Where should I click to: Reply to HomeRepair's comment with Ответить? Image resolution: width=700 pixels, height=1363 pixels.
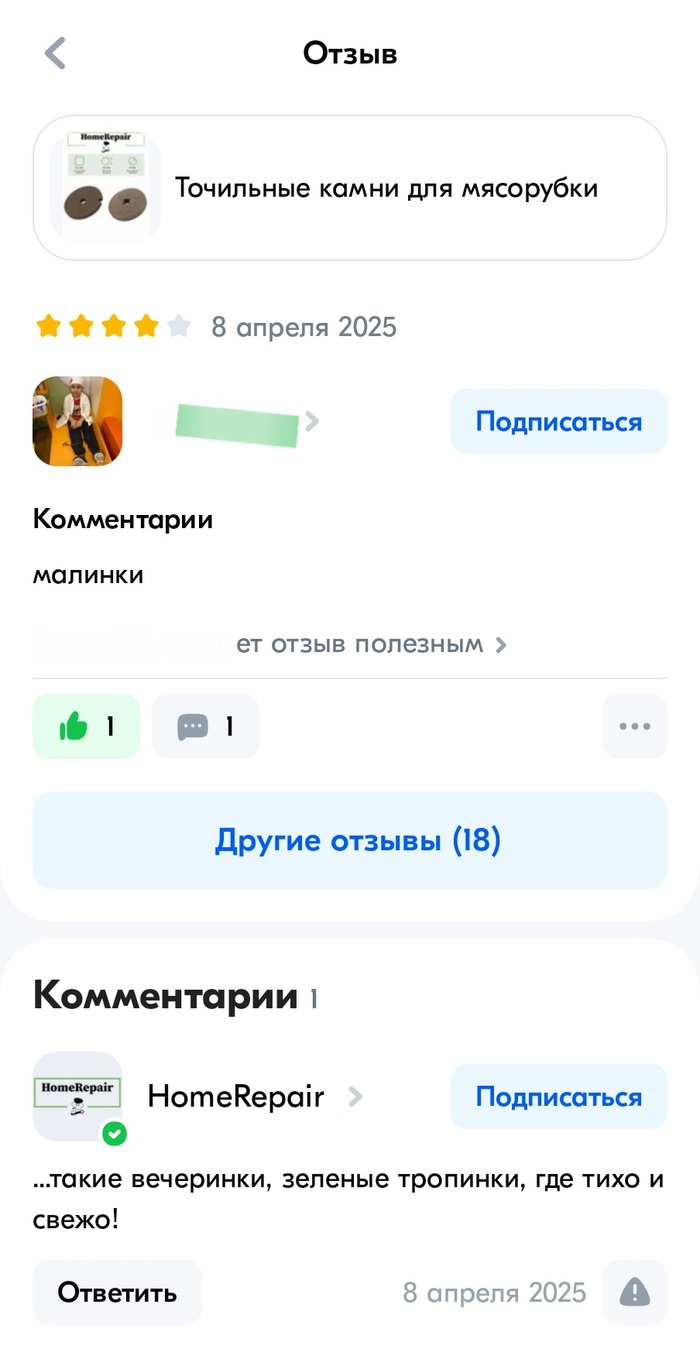(117, 1292)
